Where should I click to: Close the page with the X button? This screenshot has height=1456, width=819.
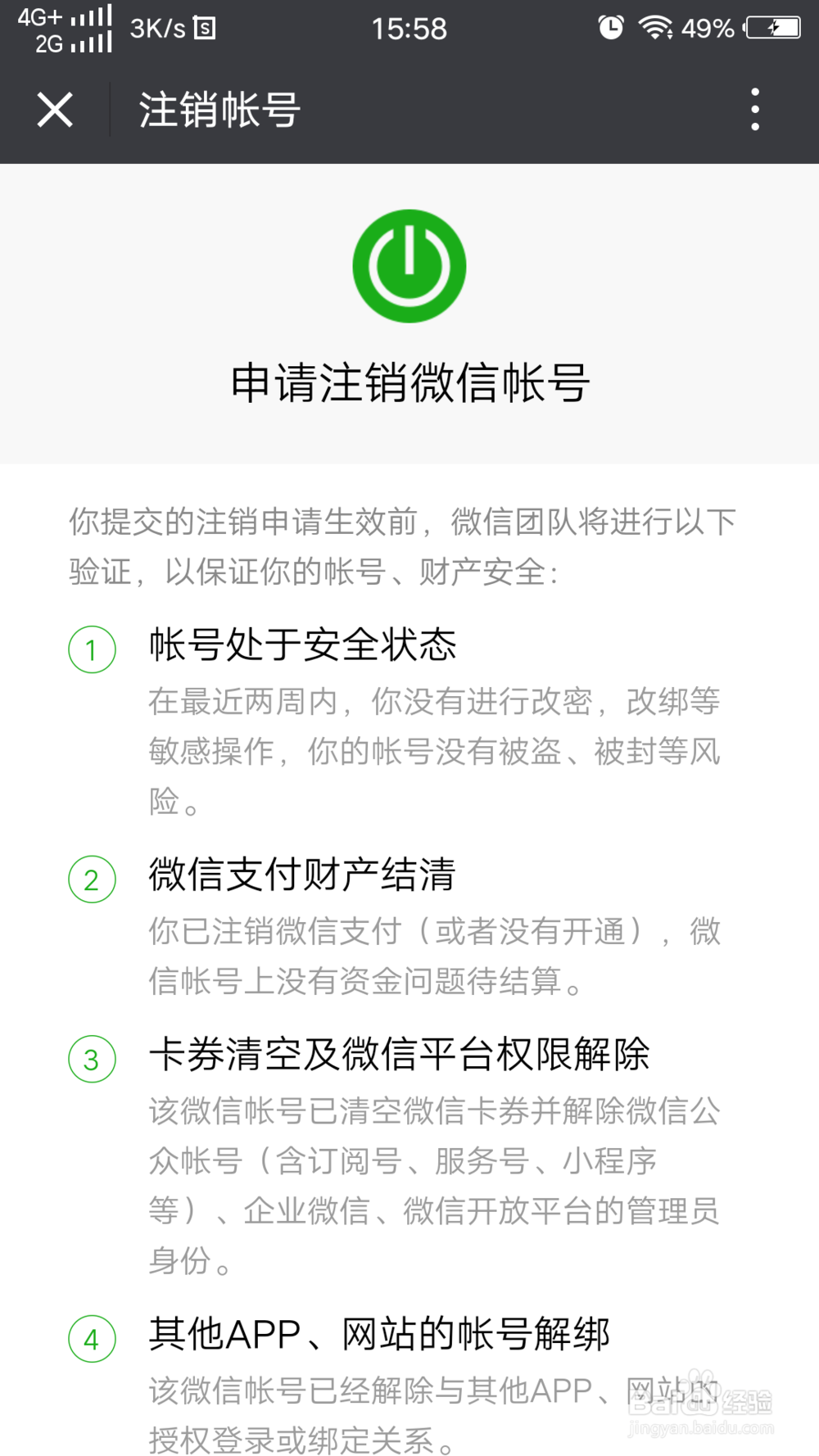pos(55,109)
